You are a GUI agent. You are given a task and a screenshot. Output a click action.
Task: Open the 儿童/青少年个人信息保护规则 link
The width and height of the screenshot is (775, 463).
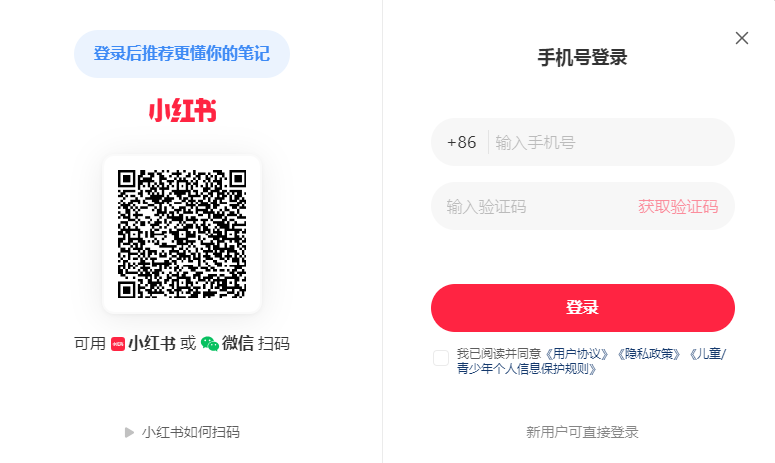tap(525, 368)
